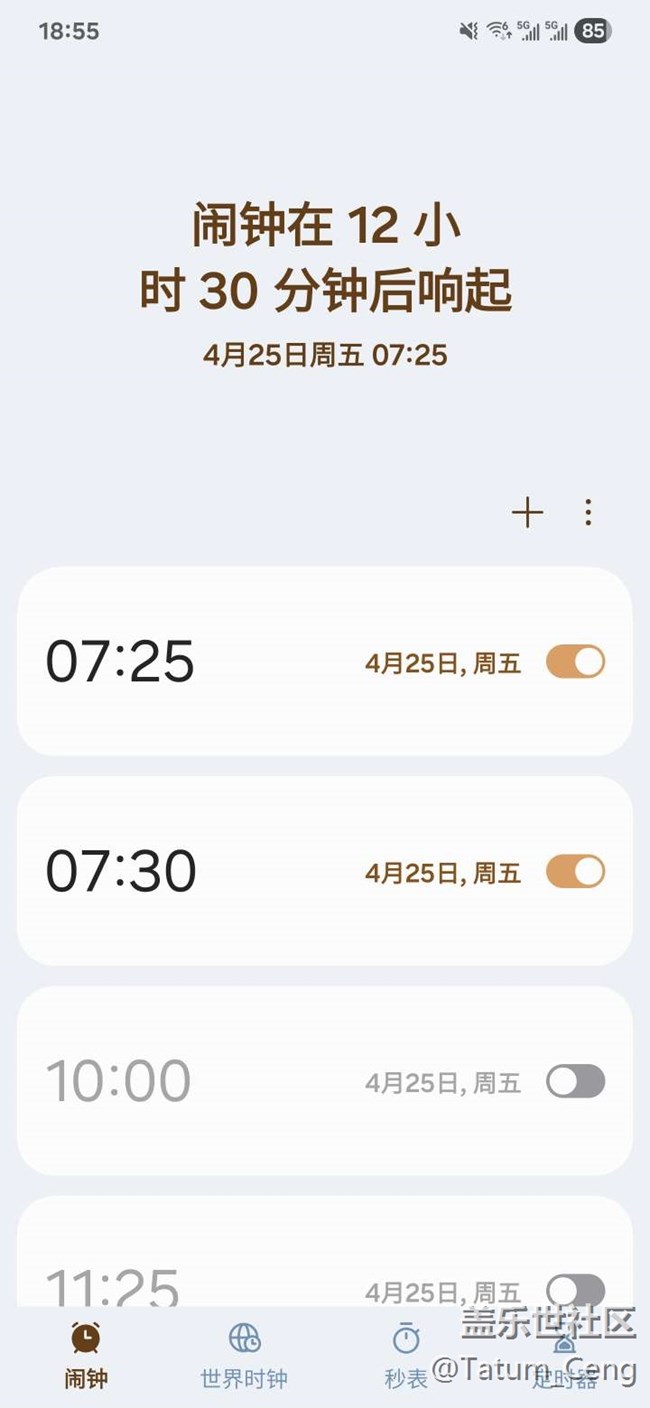Switch on the 11:25 alarm
The image size is (650, 1408).
coord(575,1290)
